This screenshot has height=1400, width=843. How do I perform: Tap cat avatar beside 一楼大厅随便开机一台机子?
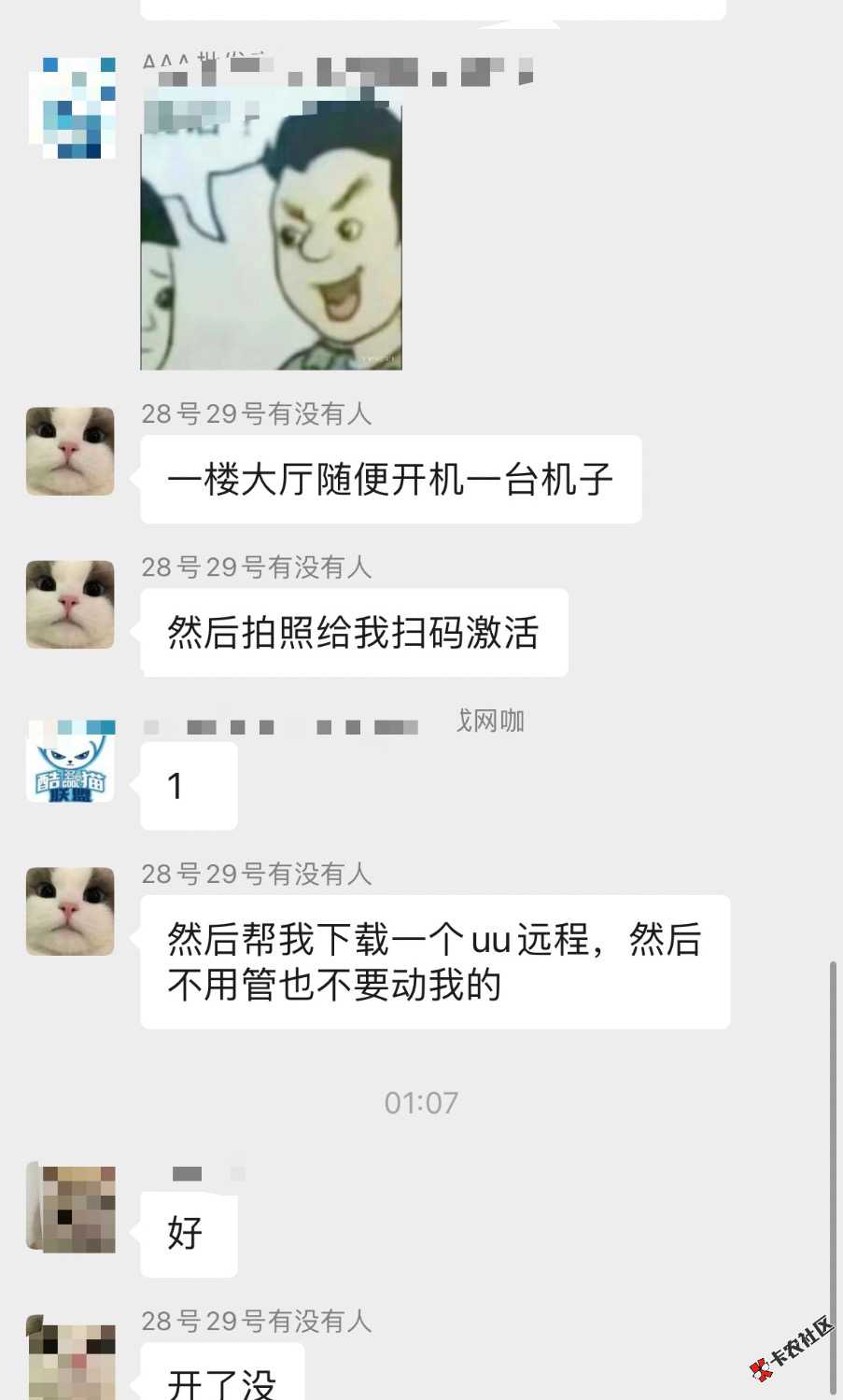pos(70,451)
